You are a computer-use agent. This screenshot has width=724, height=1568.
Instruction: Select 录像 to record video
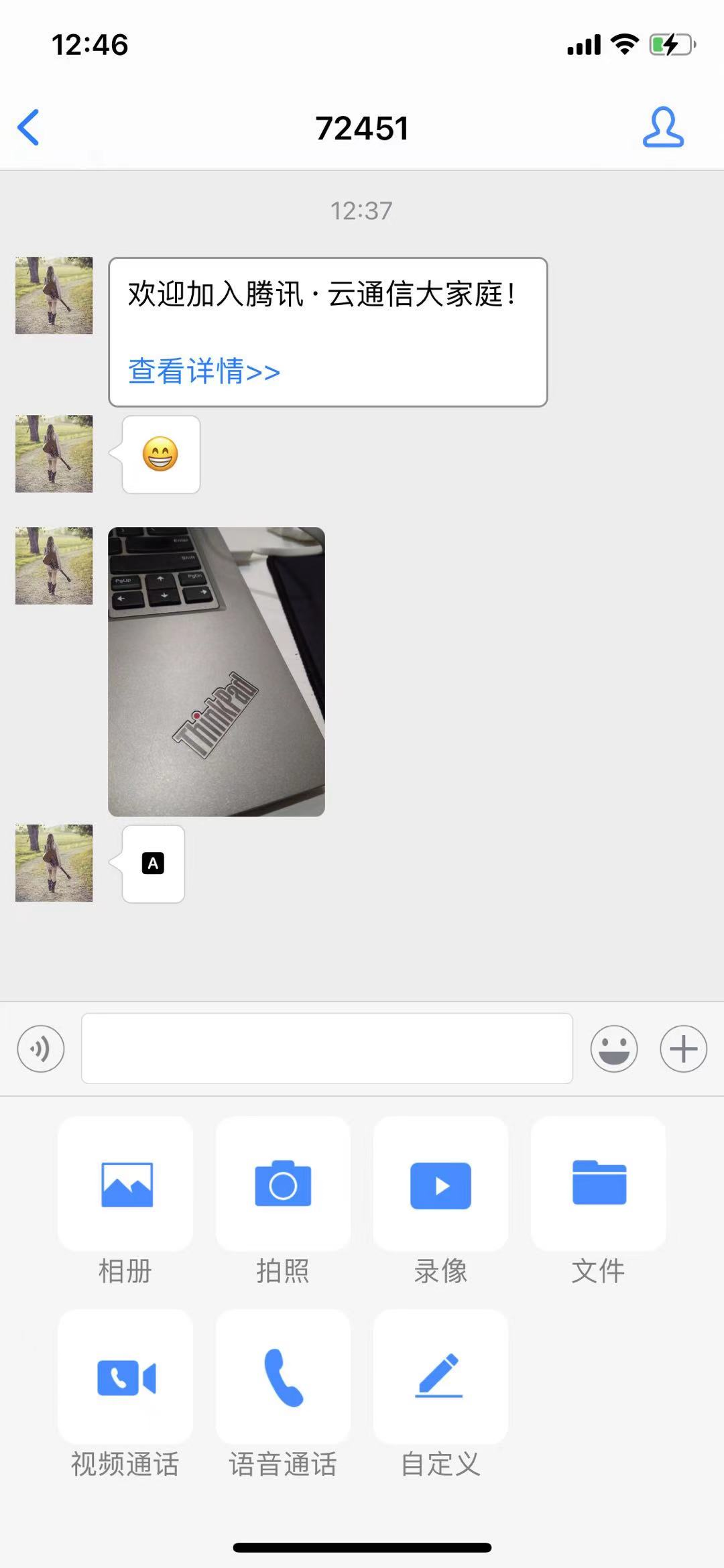click(x=440, y=1185)
